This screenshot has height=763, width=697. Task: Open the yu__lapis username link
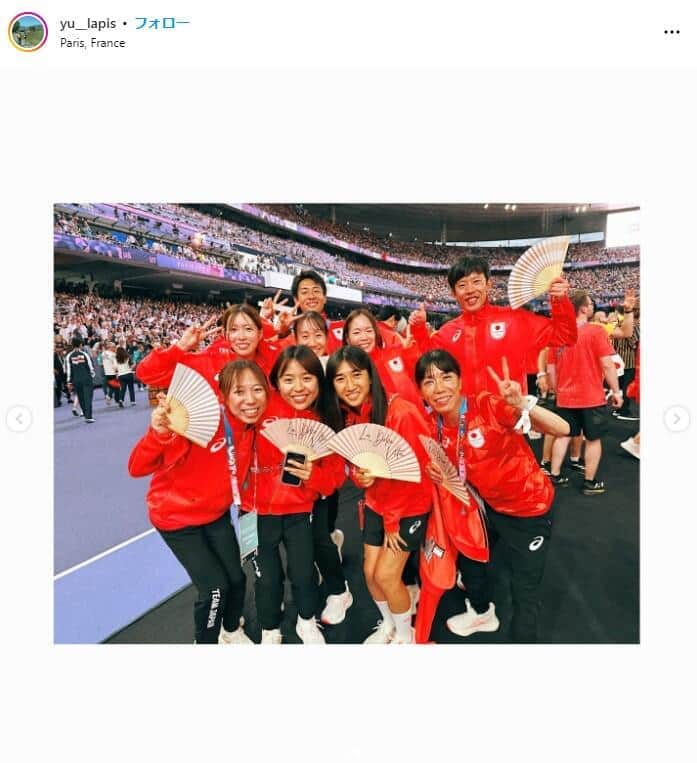tap(88, 23)
